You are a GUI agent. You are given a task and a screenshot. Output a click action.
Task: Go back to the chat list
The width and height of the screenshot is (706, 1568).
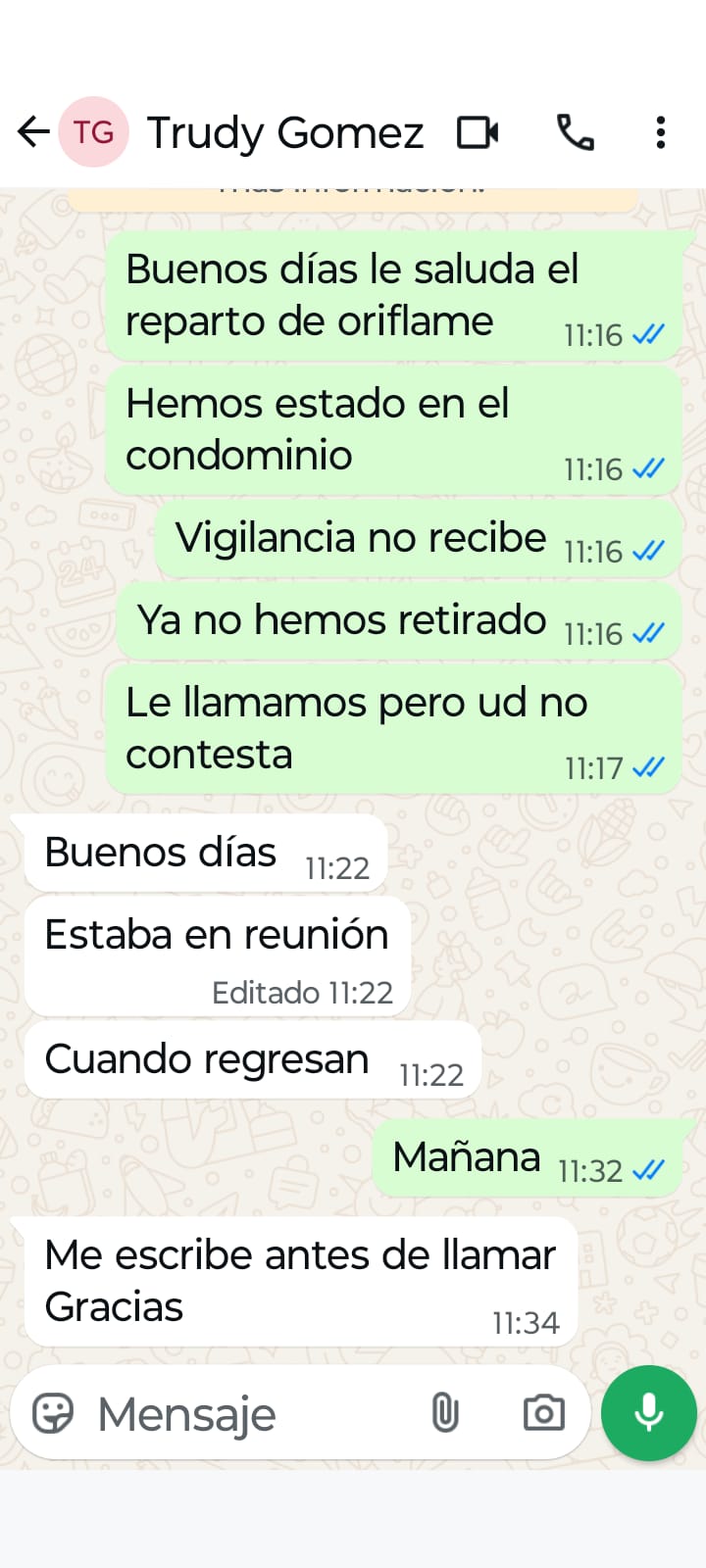click(33, 131)
